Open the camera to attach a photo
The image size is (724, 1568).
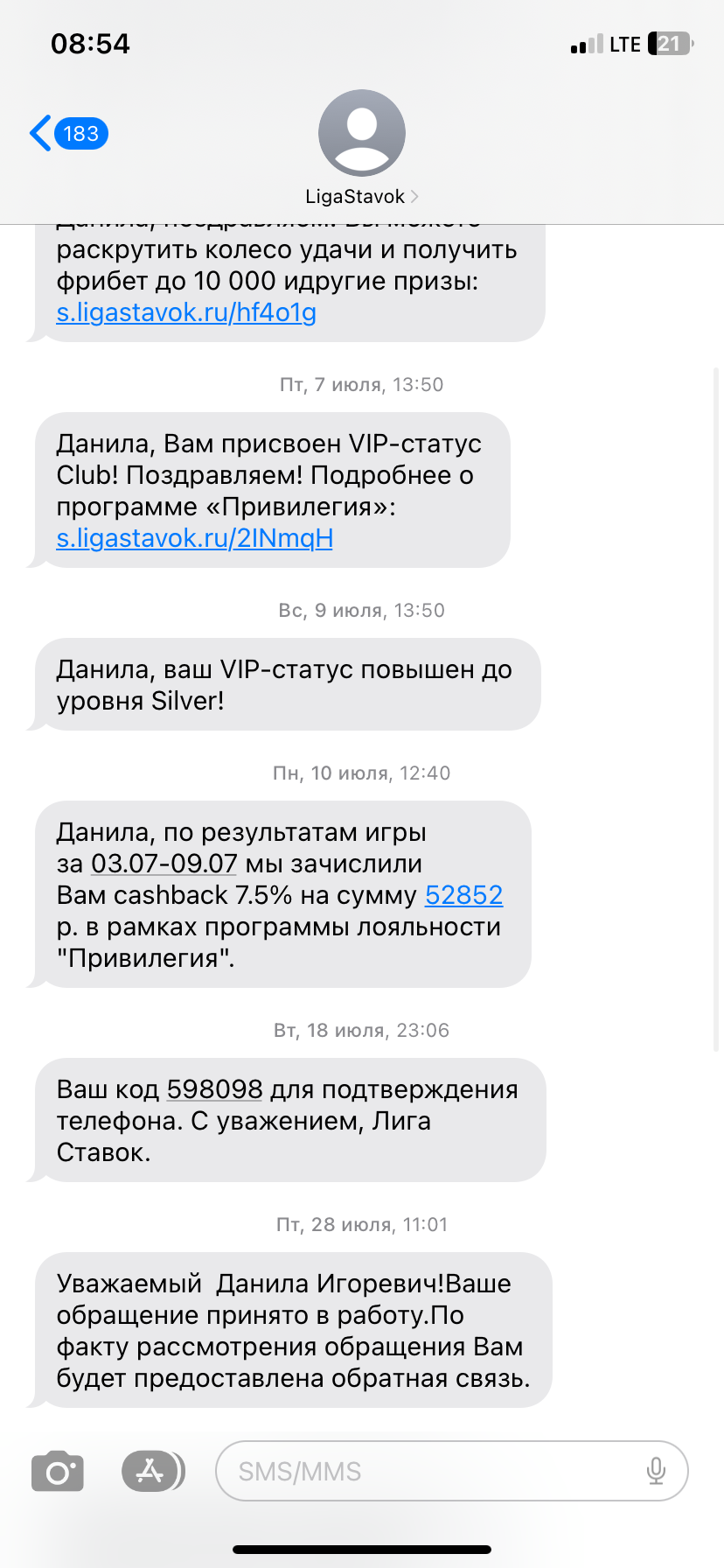click(58, 1472)
